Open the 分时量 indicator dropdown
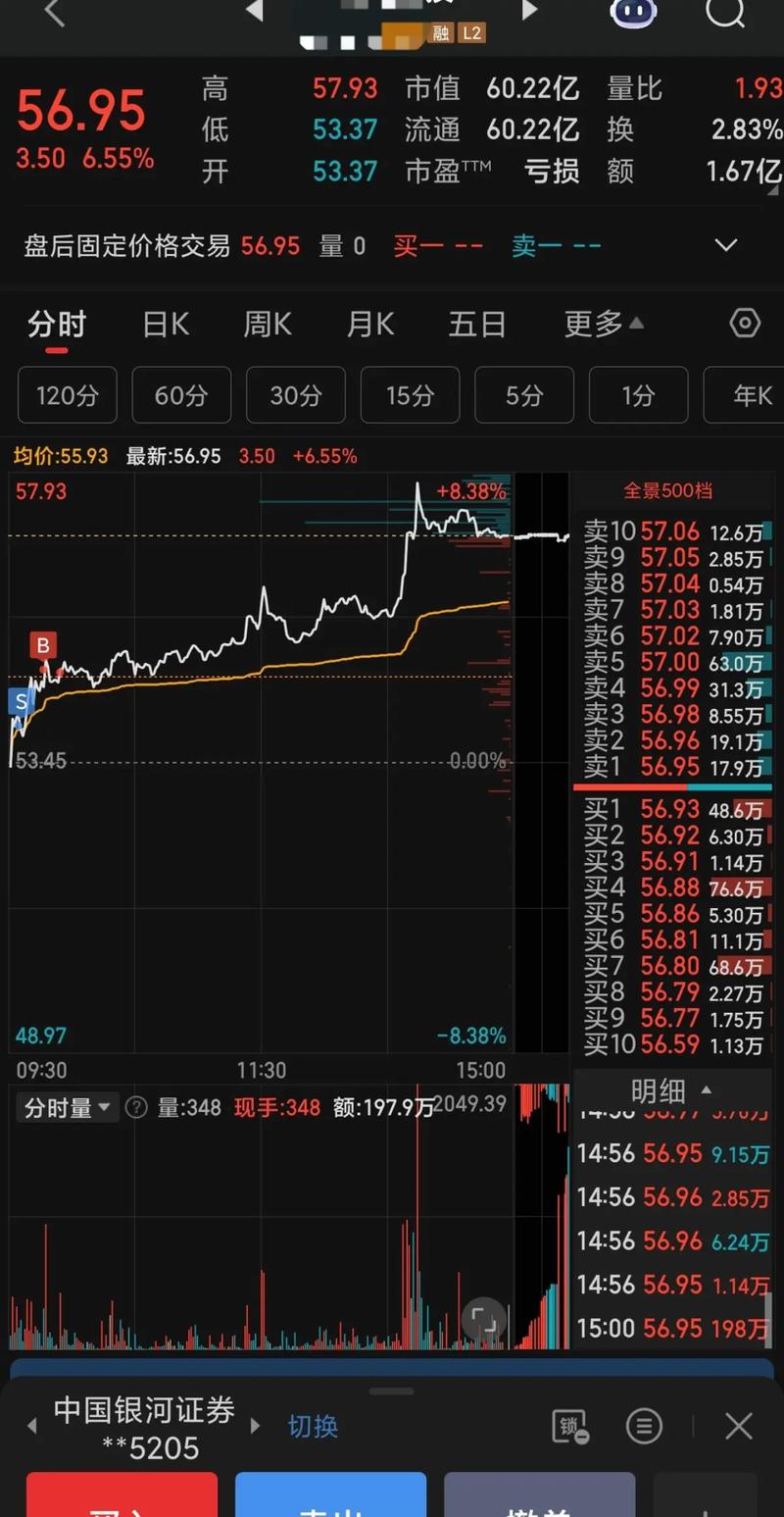Screen dimensions: 784x1517 pyautogui.click(x=67, y=1108)
